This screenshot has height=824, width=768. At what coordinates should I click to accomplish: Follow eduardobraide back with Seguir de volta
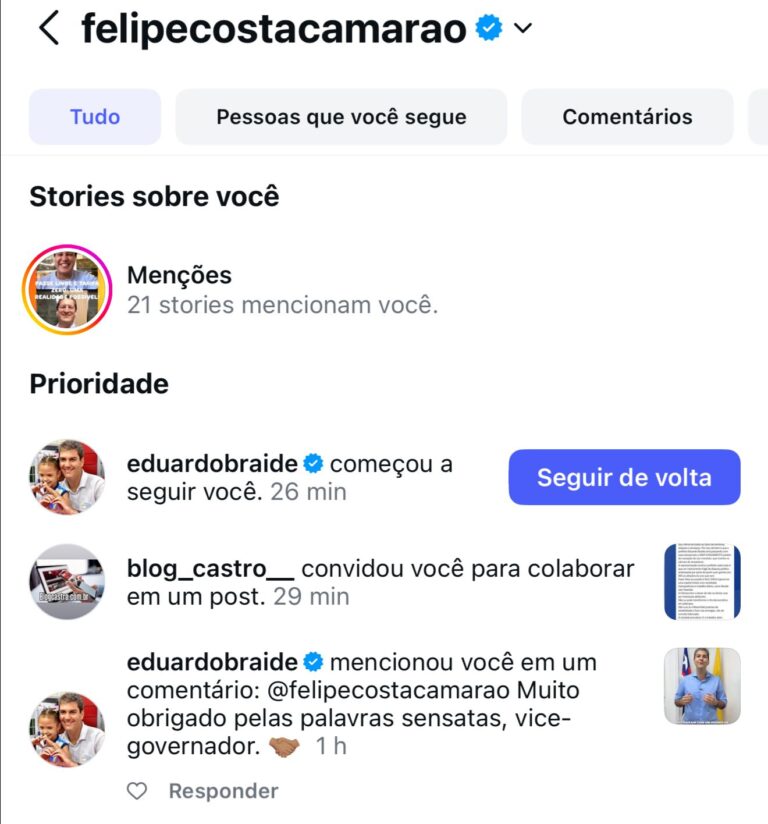(624, 477)
